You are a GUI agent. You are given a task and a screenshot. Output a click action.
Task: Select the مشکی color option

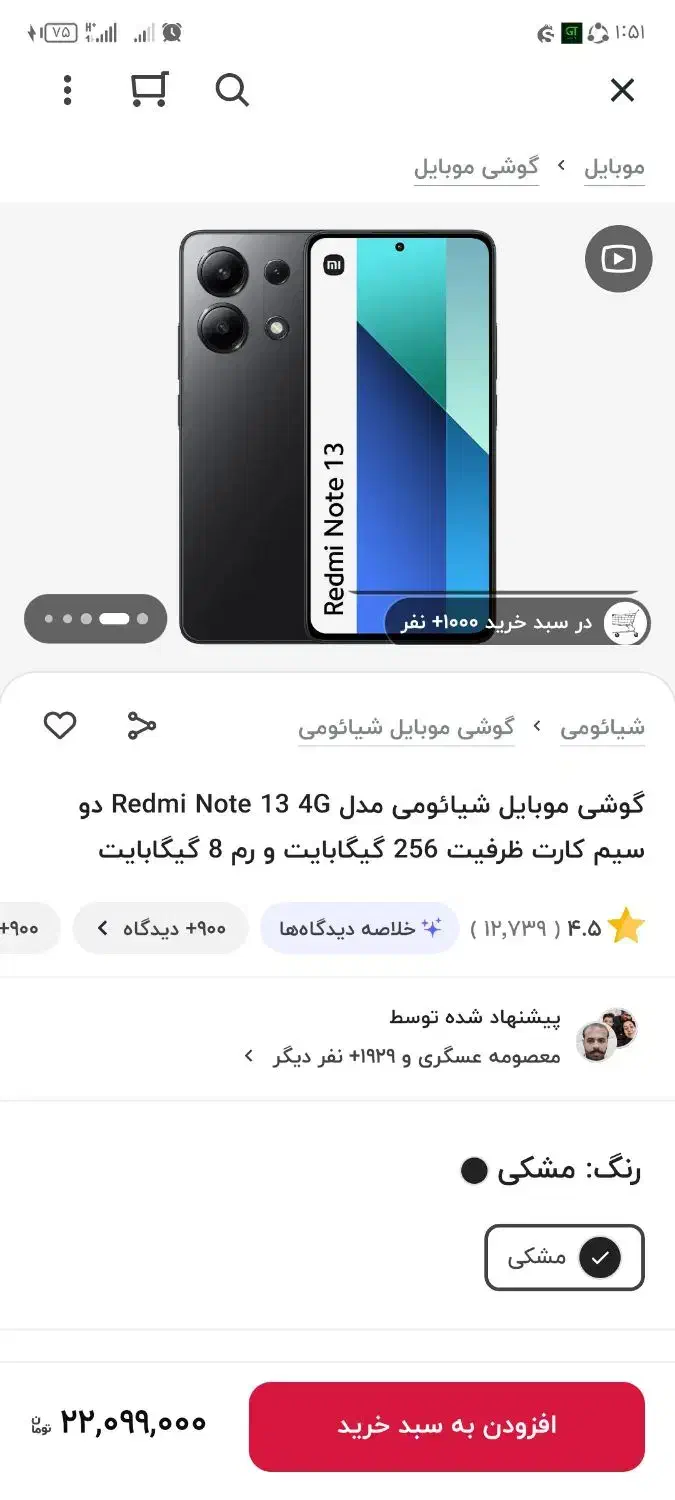pyautogui.click(x=564, y=1258)
